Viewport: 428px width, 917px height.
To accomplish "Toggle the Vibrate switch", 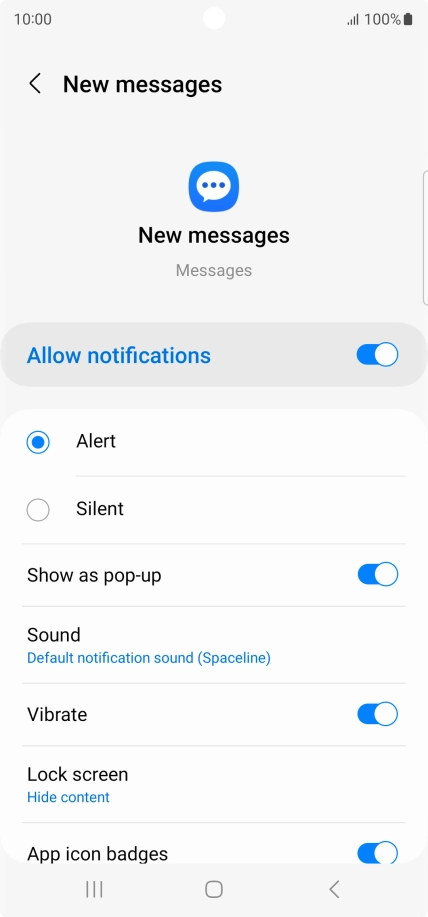I will pos(377,714).
